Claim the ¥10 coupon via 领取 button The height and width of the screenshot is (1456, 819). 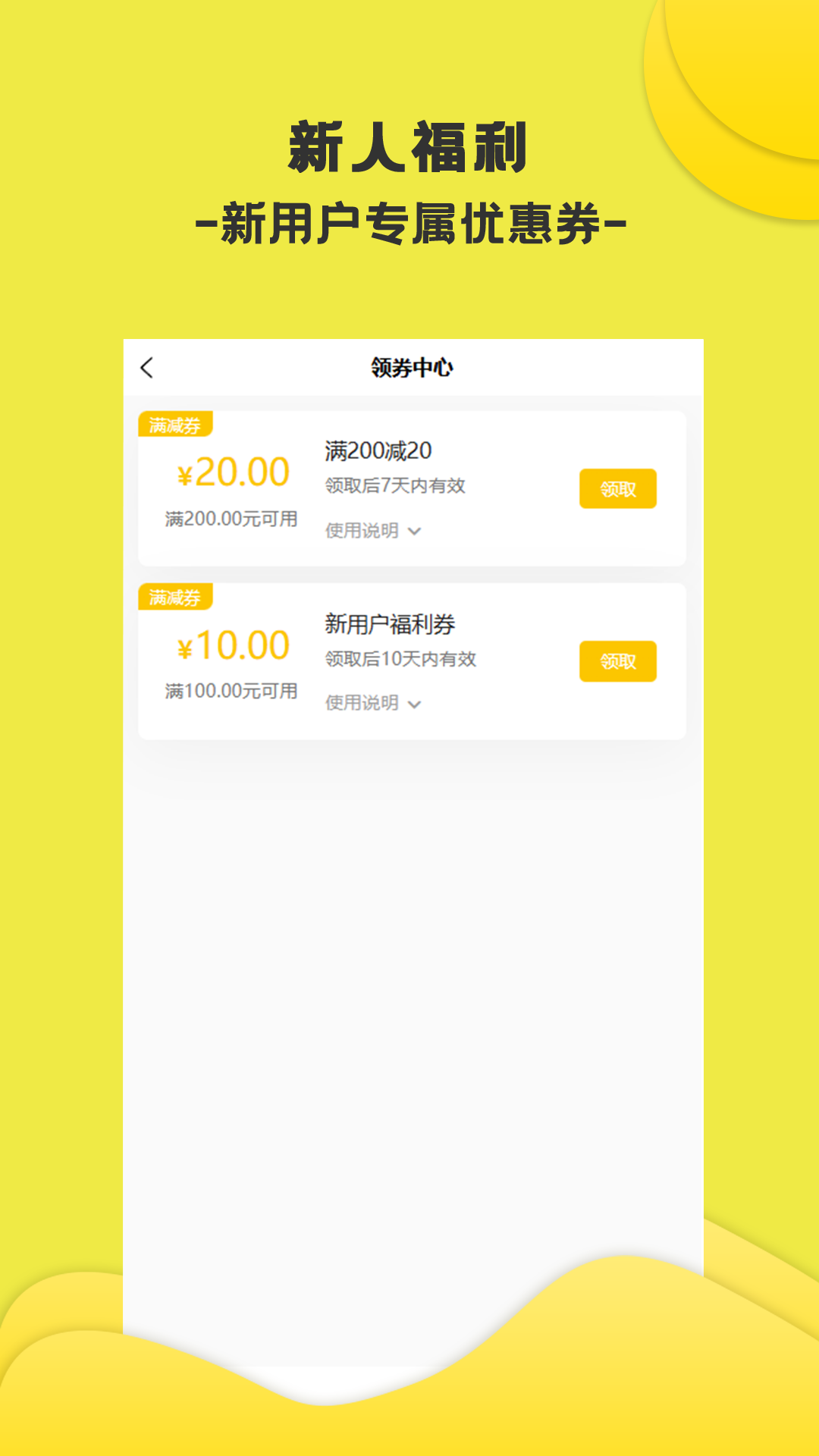tap(618, 661)
